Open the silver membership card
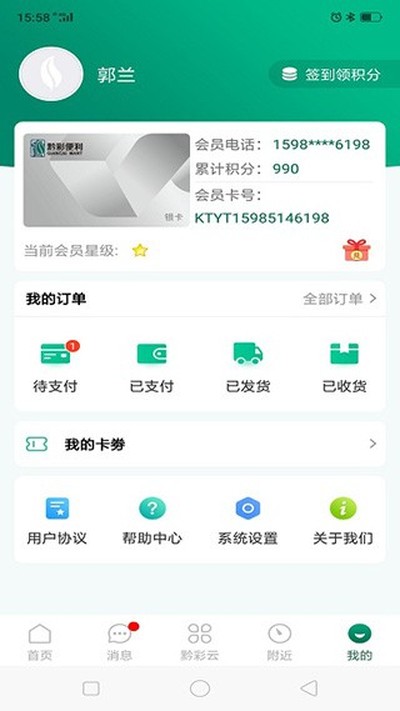This screenshot has height=711, width=400. [x=107, y=180]
